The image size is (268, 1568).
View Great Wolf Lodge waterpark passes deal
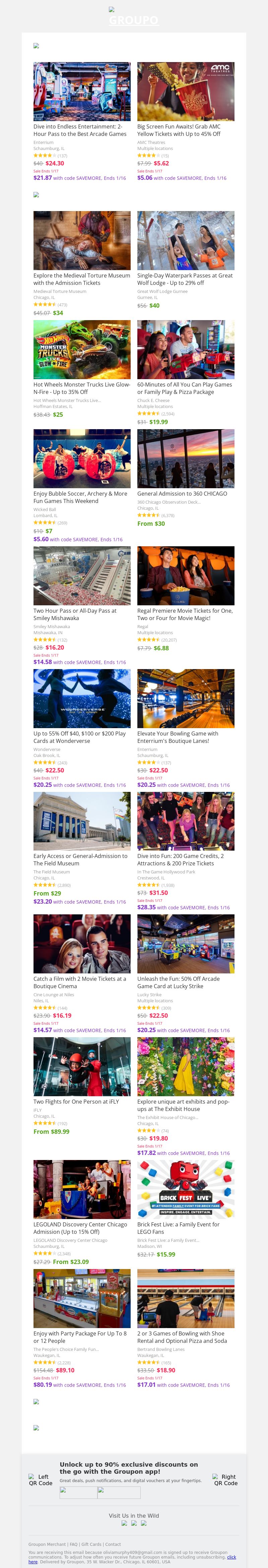pyautogui.click(x=185, y=241)
